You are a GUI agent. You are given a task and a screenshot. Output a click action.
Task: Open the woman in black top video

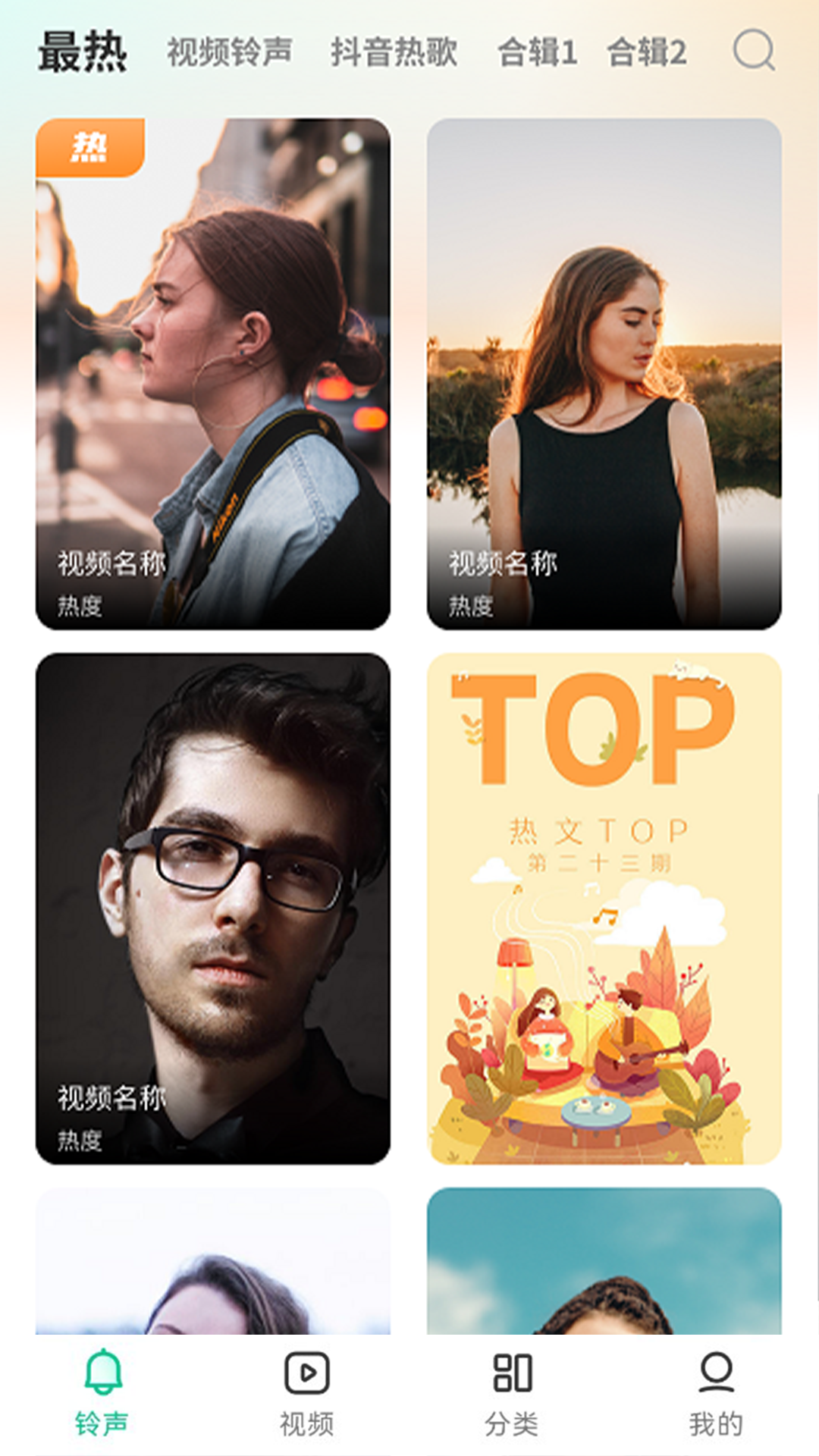pos(604,373)
